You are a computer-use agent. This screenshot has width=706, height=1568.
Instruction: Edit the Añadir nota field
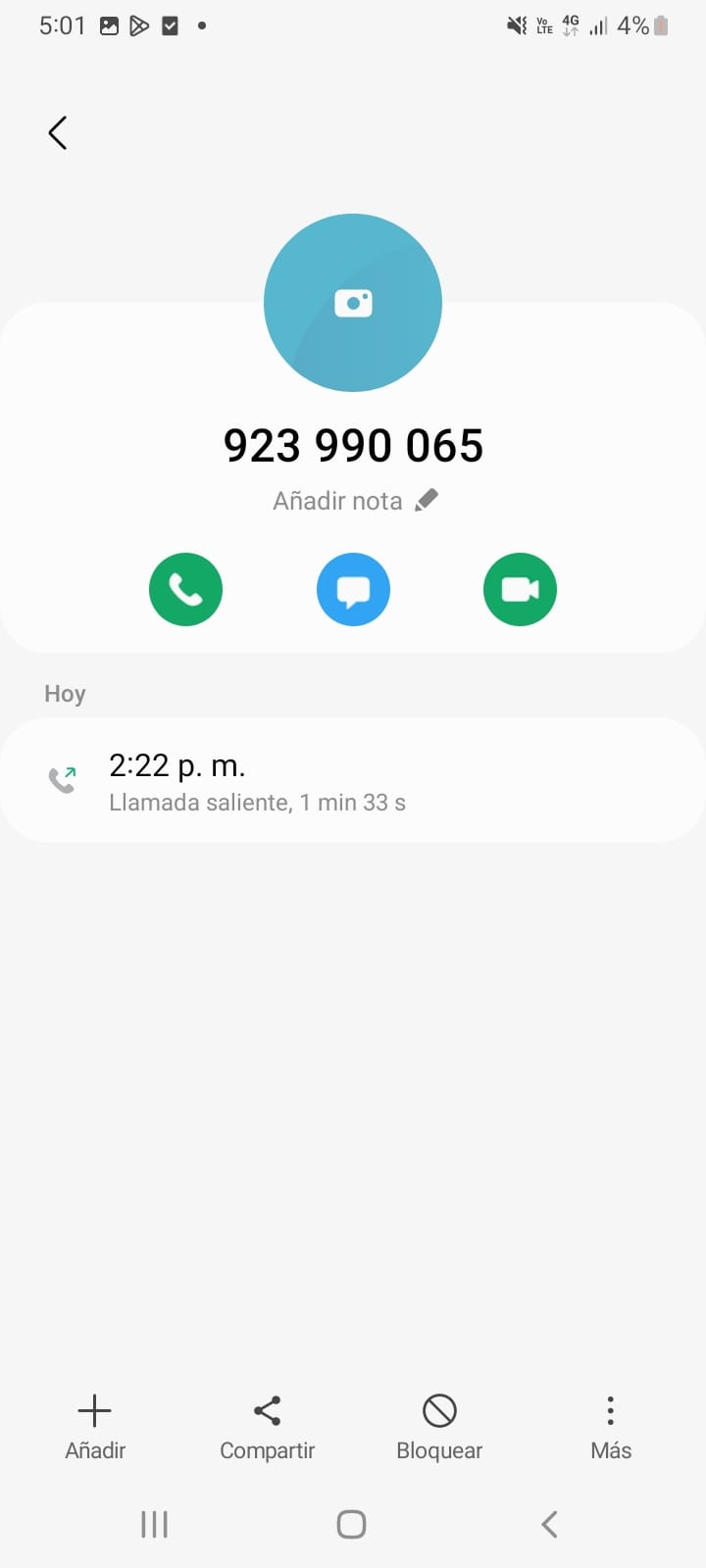[x=355, y=501]
